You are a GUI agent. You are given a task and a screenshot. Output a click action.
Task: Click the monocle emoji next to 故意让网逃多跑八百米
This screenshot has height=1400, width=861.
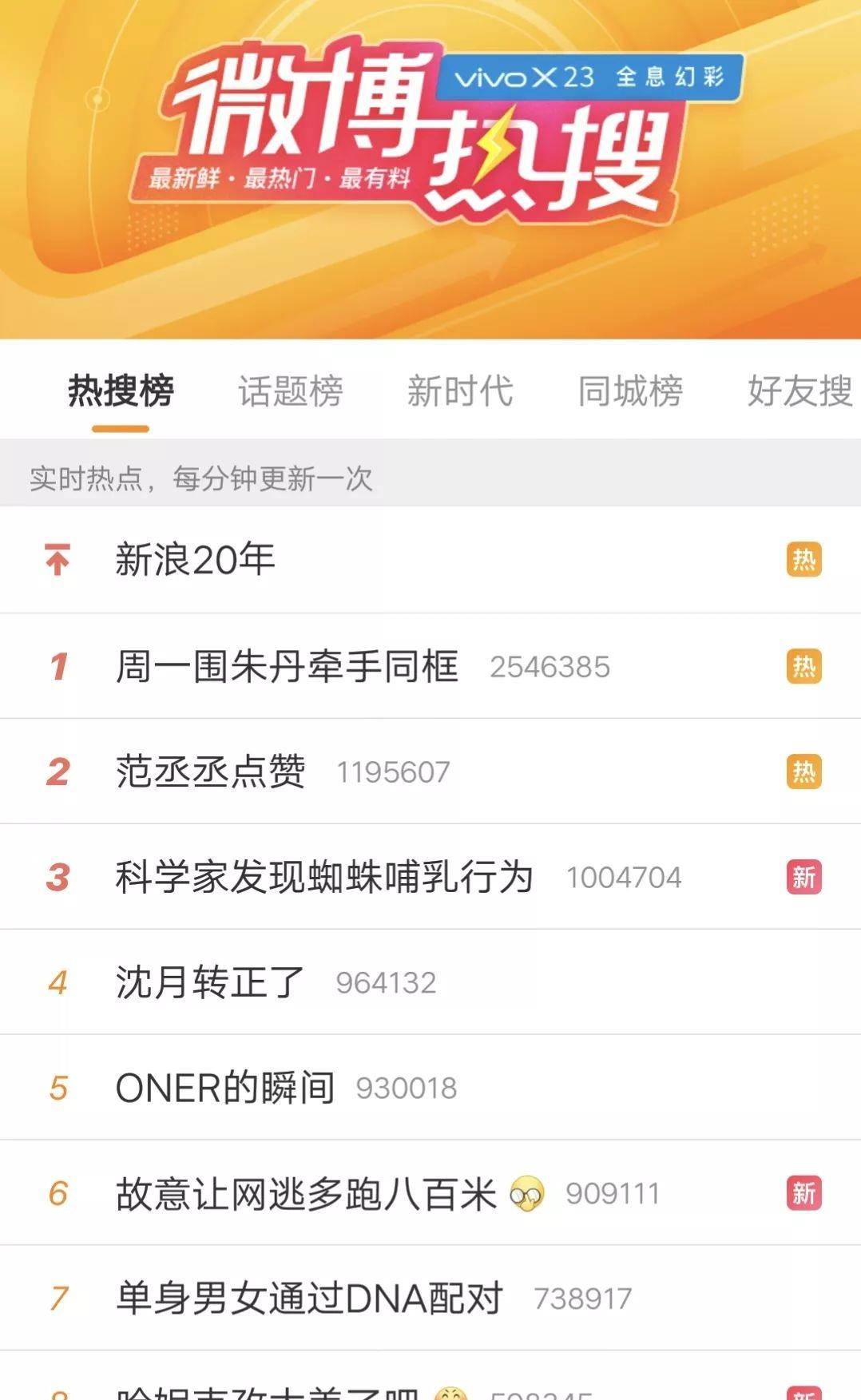[x=530, y=1193]
